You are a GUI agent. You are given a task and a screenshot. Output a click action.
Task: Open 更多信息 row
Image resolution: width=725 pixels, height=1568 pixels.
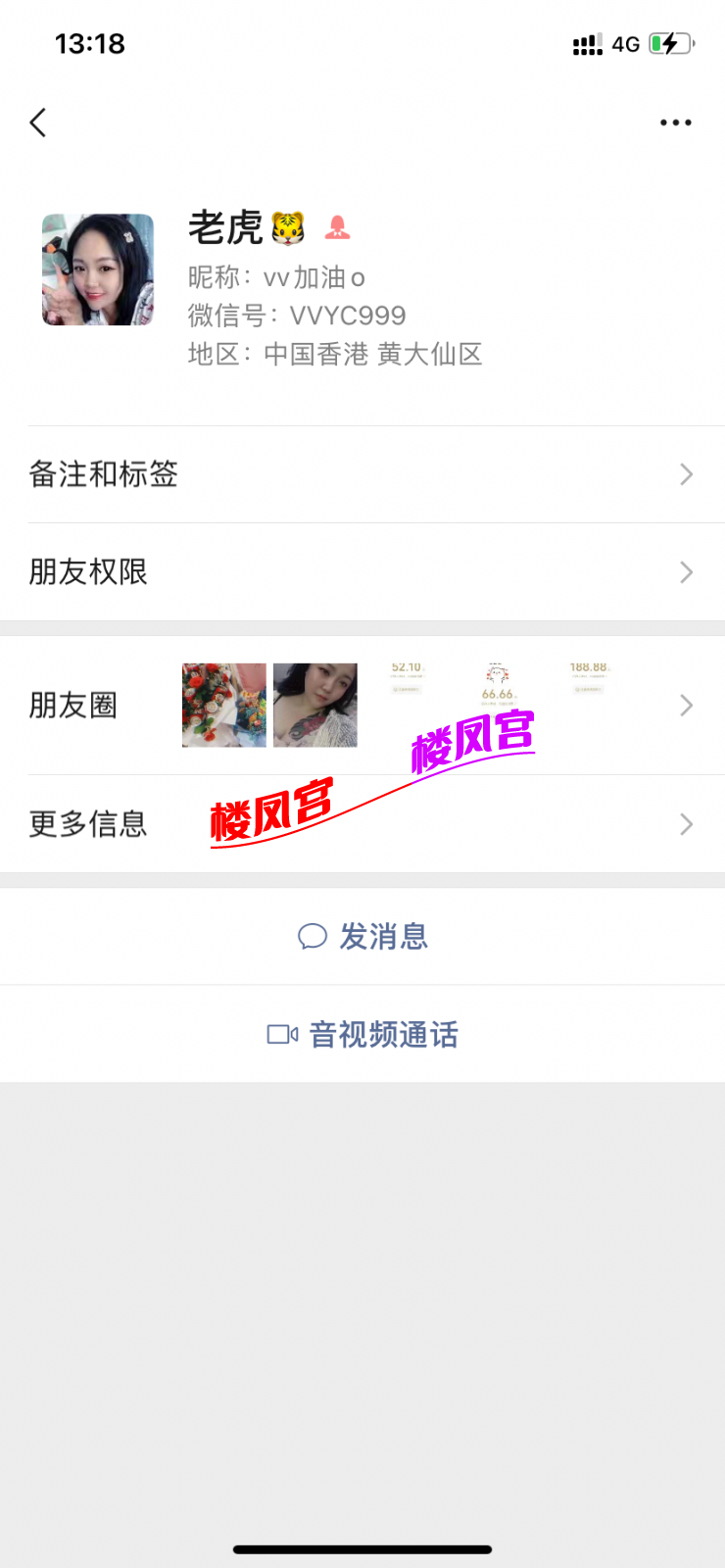point(362,824)
